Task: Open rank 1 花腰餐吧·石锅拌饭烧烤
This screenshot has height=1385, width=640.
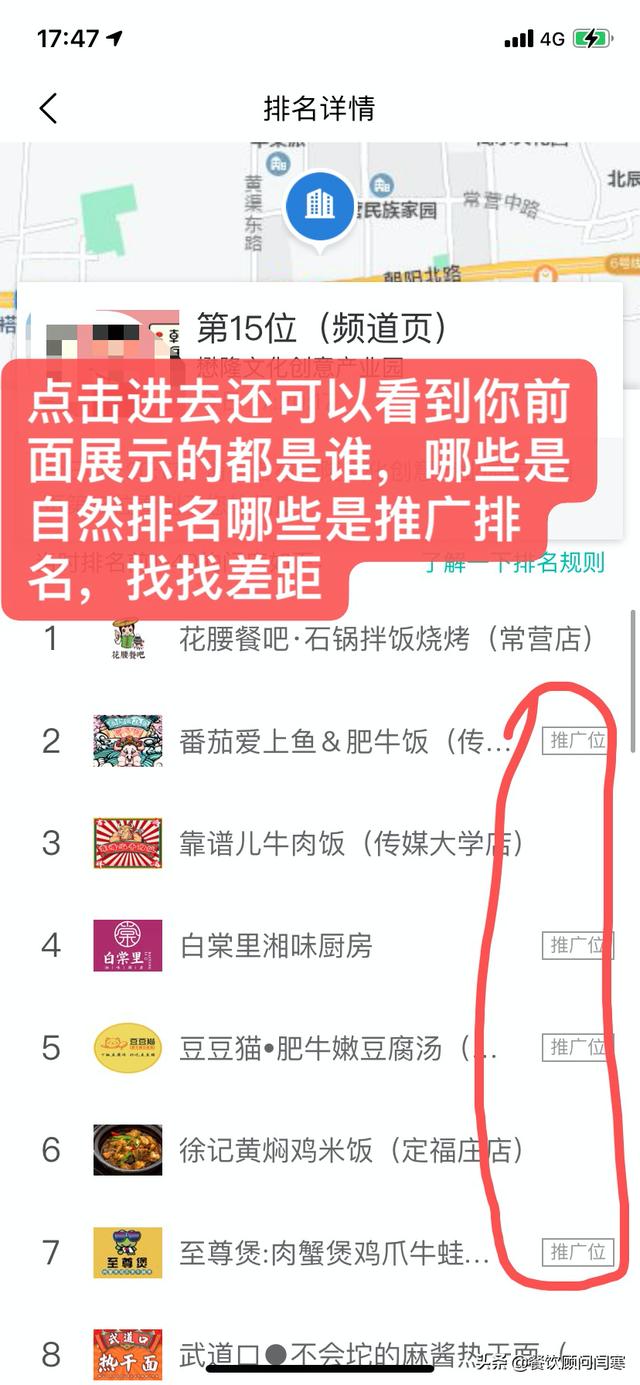Action: pyautogui.click(x=320, y=639)
